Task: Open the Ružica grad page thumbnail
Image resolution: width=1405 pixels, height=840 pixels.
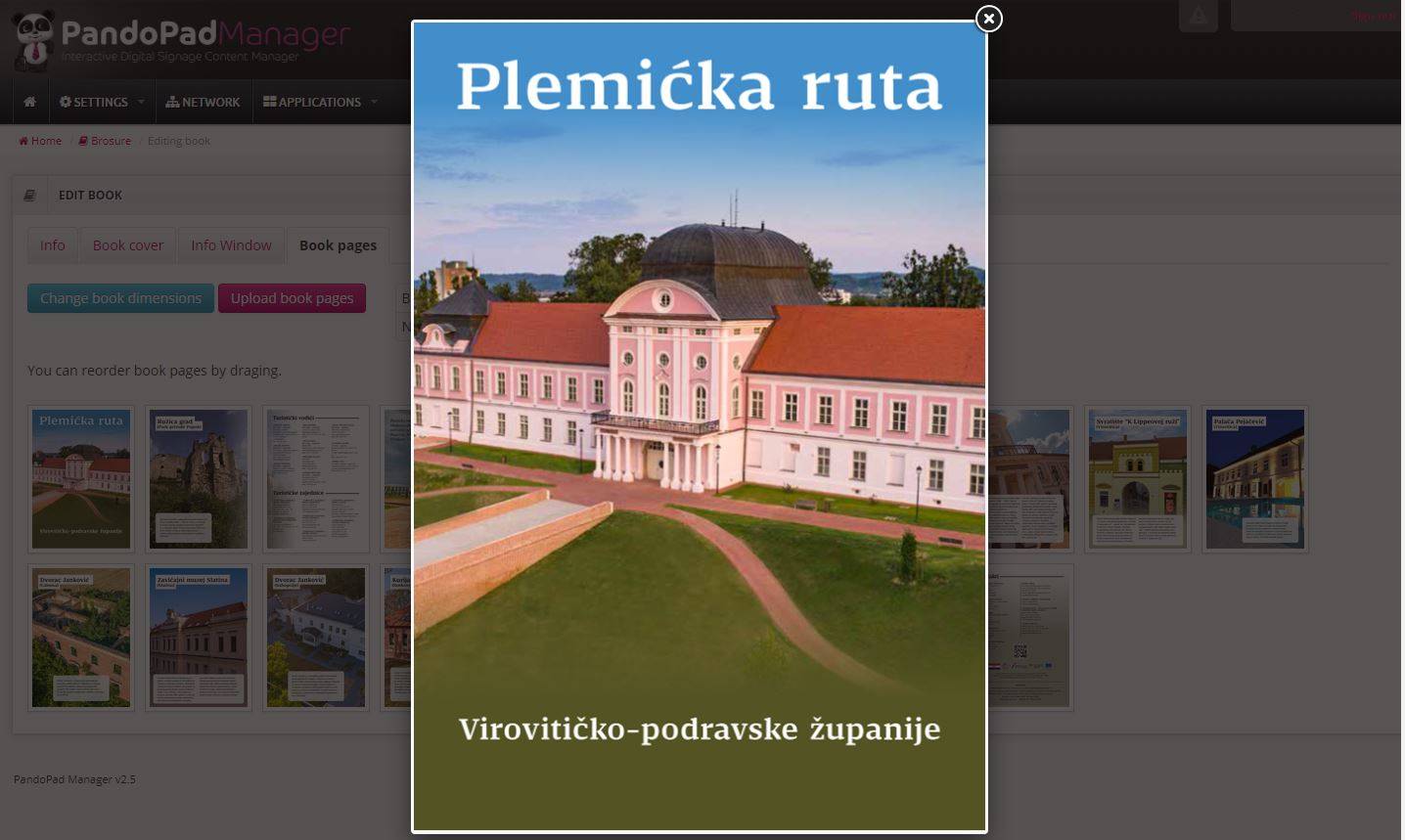Action: pos(199,479)
